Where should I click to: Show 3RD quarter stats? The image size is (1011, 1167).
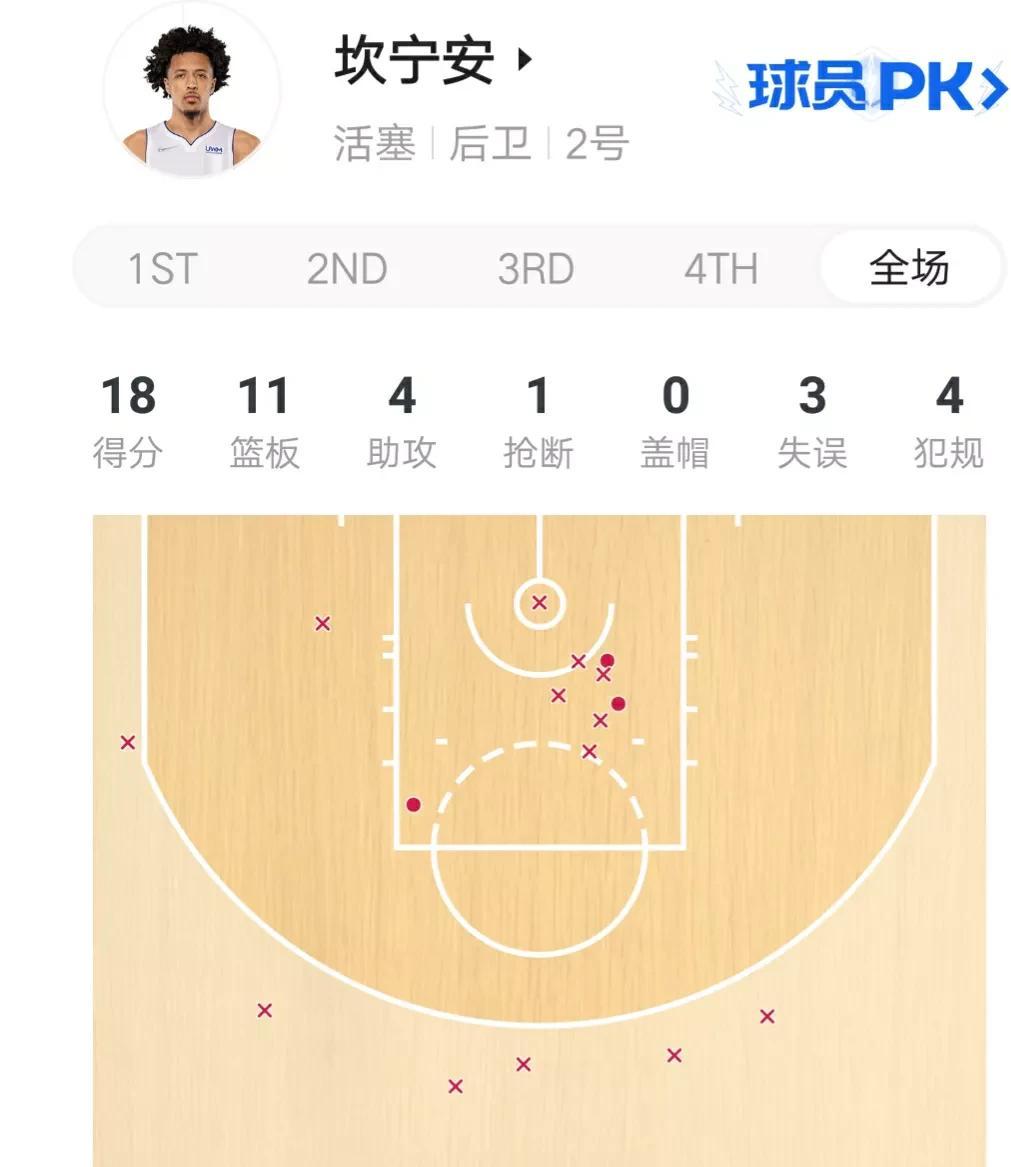pyautogui.click(x=535, y=269)
